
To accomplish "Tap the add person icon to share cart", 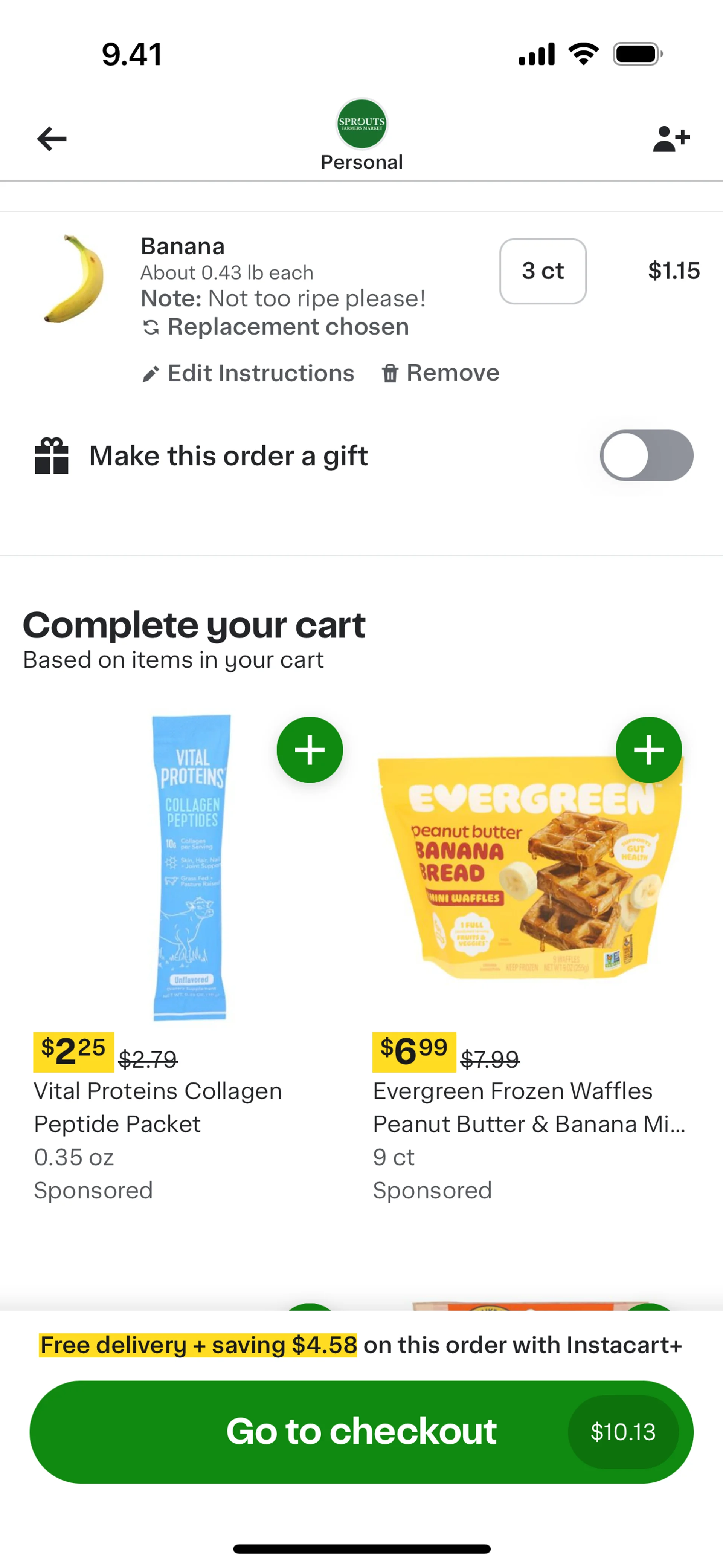I will click(671, 139).
